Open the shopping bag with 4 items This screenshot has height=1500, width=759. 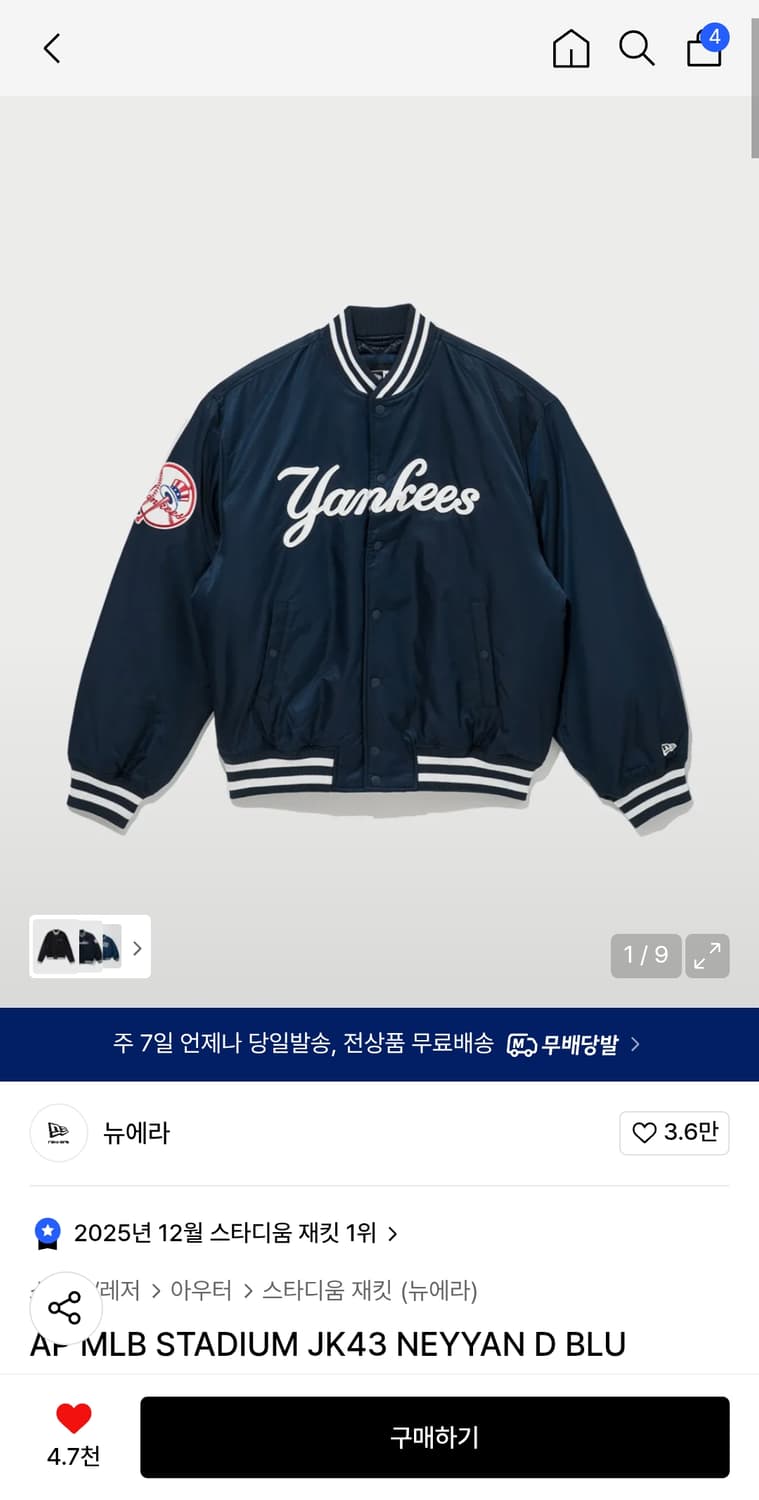pyautogui.click(x=703, y=48)
